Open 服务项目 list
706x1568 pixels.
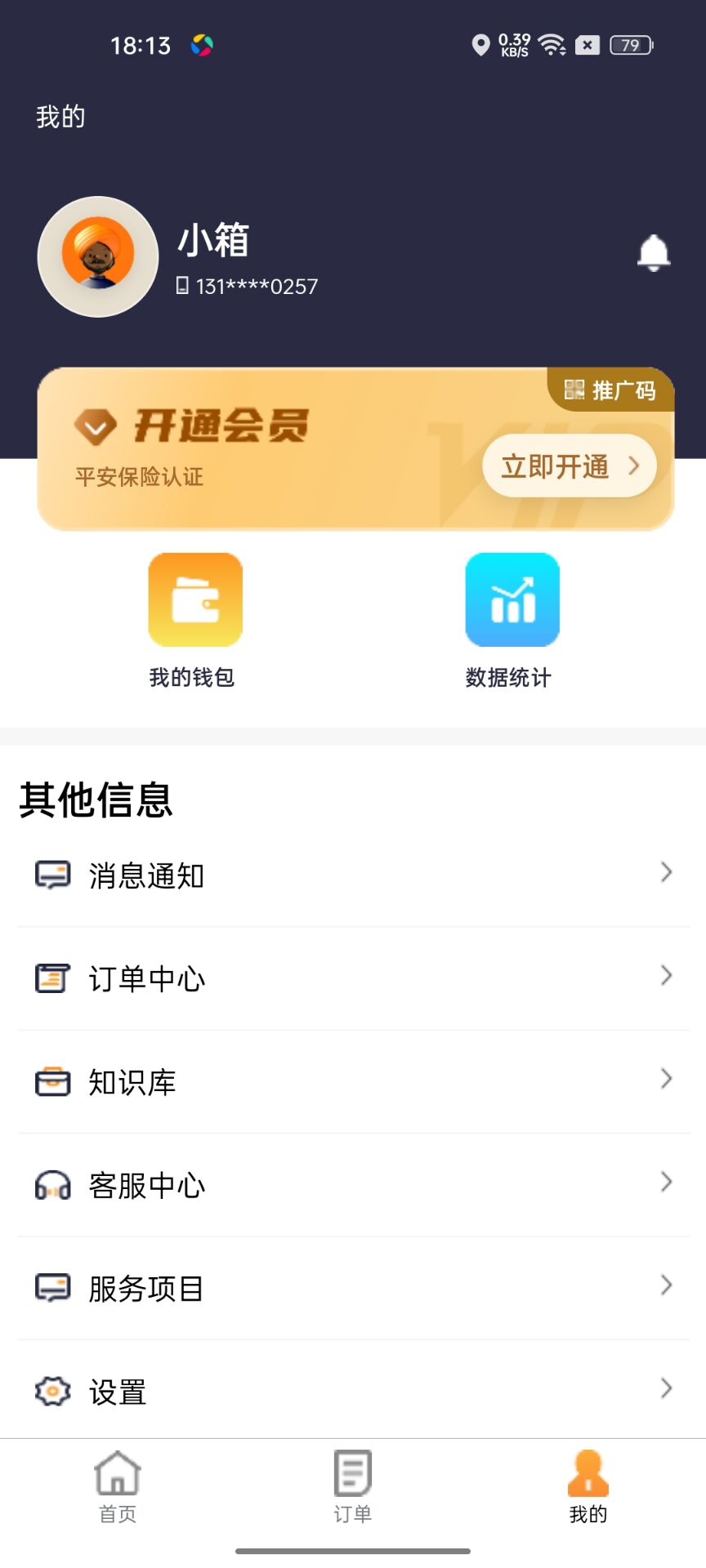pyautogui.click(x=353, y=1289)
